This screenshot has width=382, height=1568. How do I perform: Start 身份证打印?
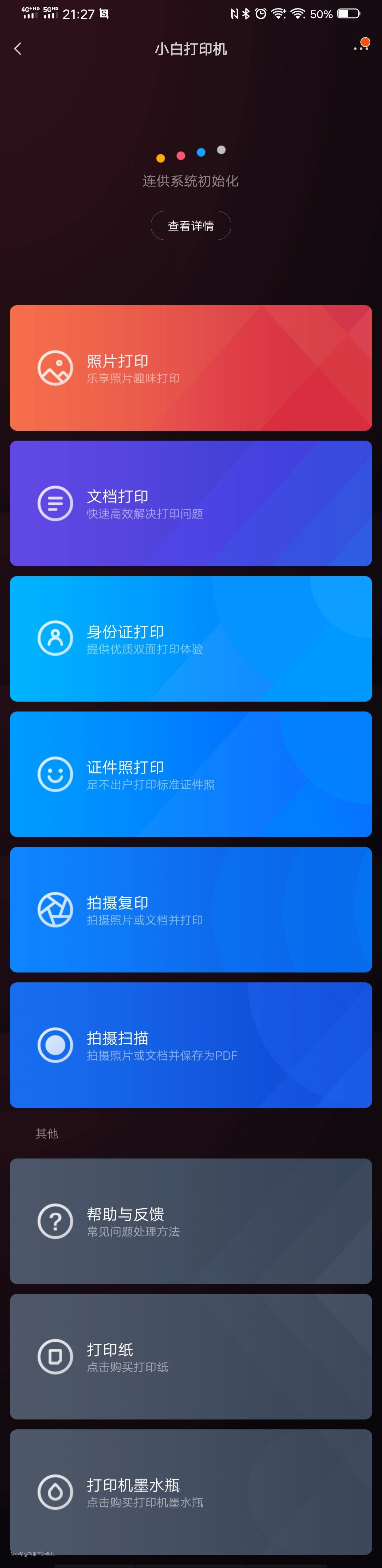point(191,639)
